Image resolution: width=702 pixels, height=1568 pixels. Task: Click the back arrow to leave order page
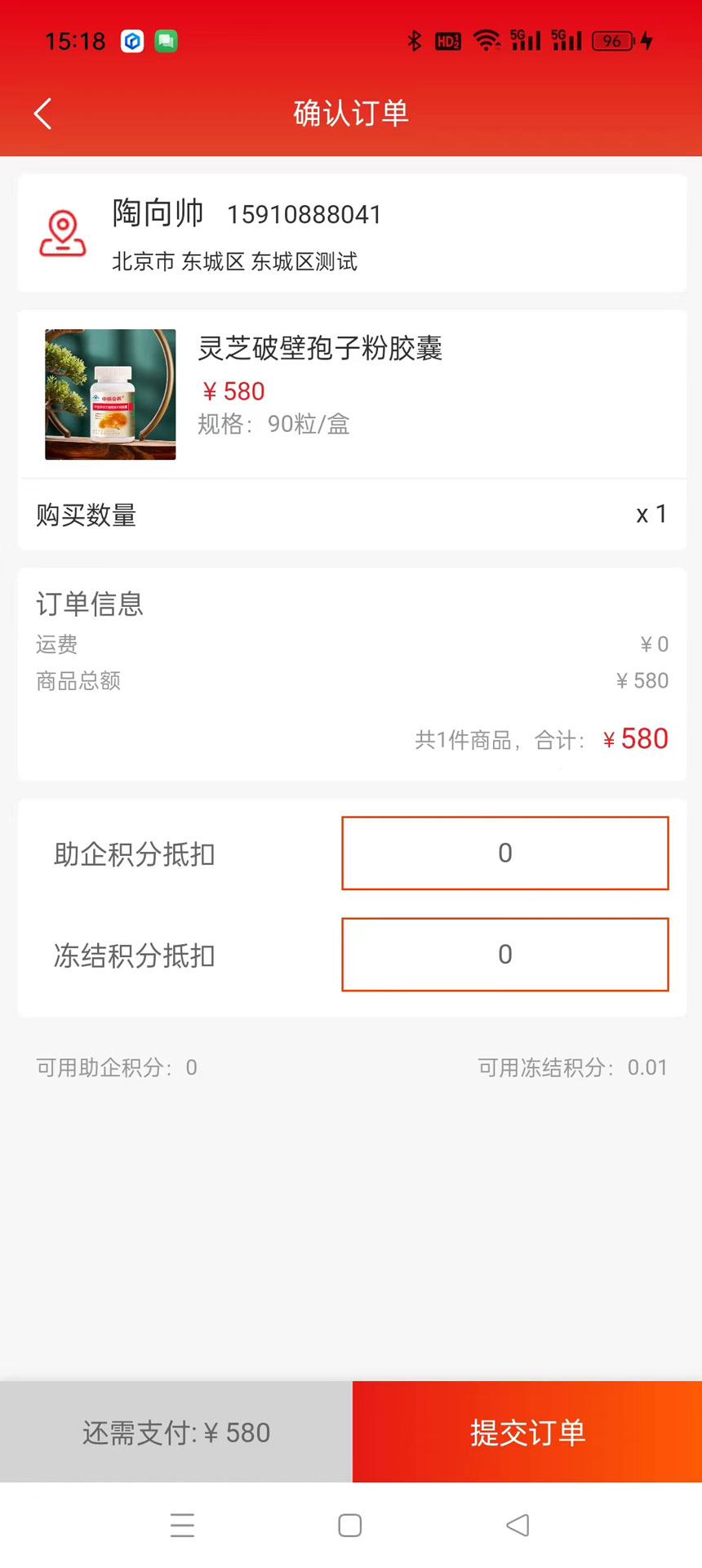[x=42, y=114]
